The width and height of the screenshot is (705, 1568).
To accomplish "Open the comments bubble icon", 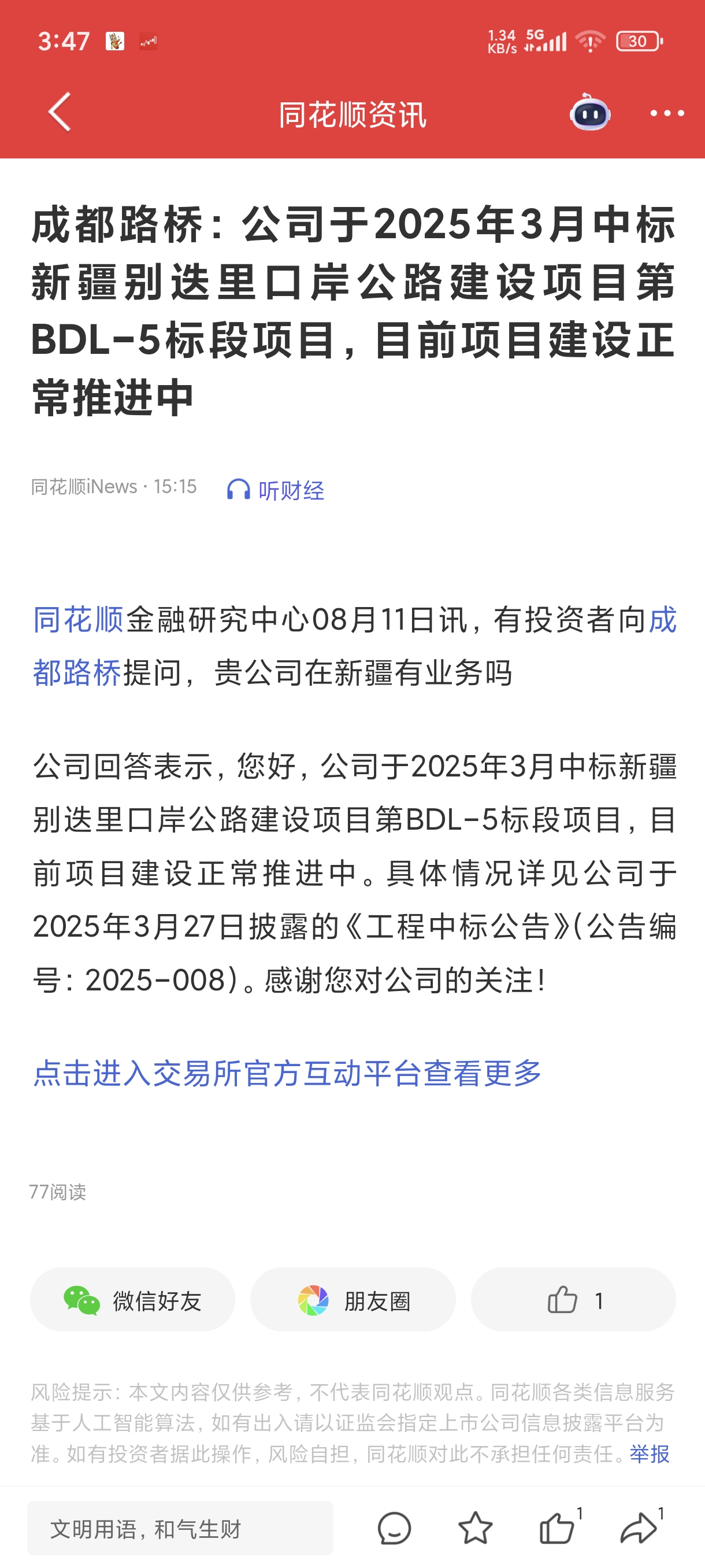I will 394,1529.
